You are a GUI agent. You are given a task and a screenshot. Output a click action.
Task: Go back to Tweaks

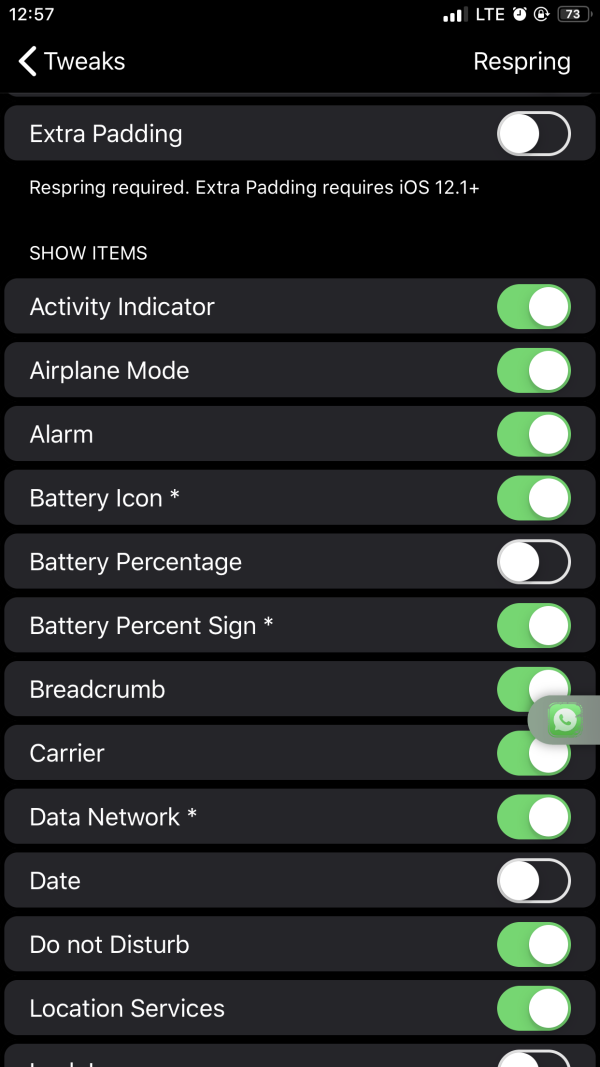[x=72, y=61]
